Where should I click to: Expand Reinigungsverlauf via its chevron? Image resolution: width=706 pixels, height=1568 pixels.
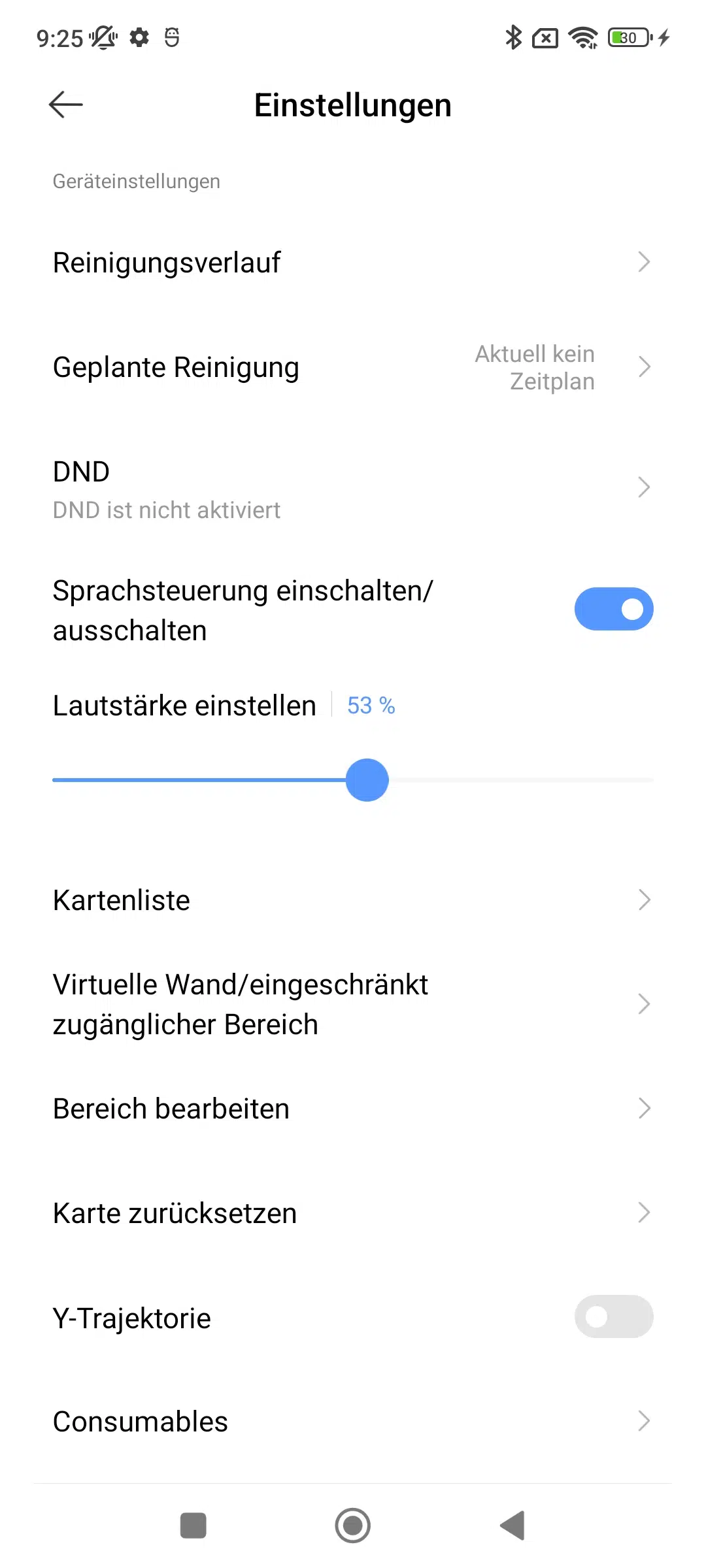[644, 262]
